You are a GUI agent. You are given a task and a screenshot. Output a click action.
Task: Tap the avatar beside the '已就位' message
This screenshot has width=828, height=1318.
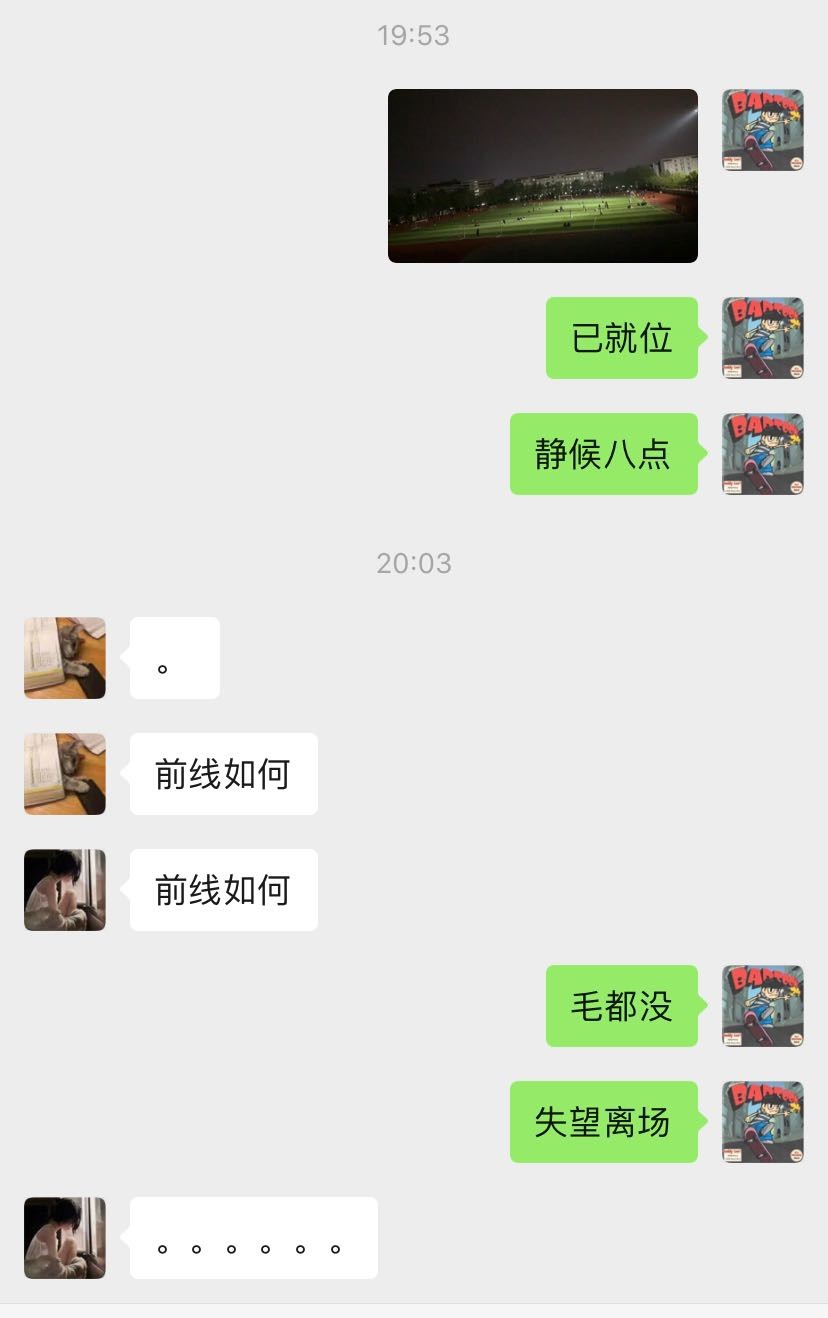pyautogui.click(x=763, y=338)
